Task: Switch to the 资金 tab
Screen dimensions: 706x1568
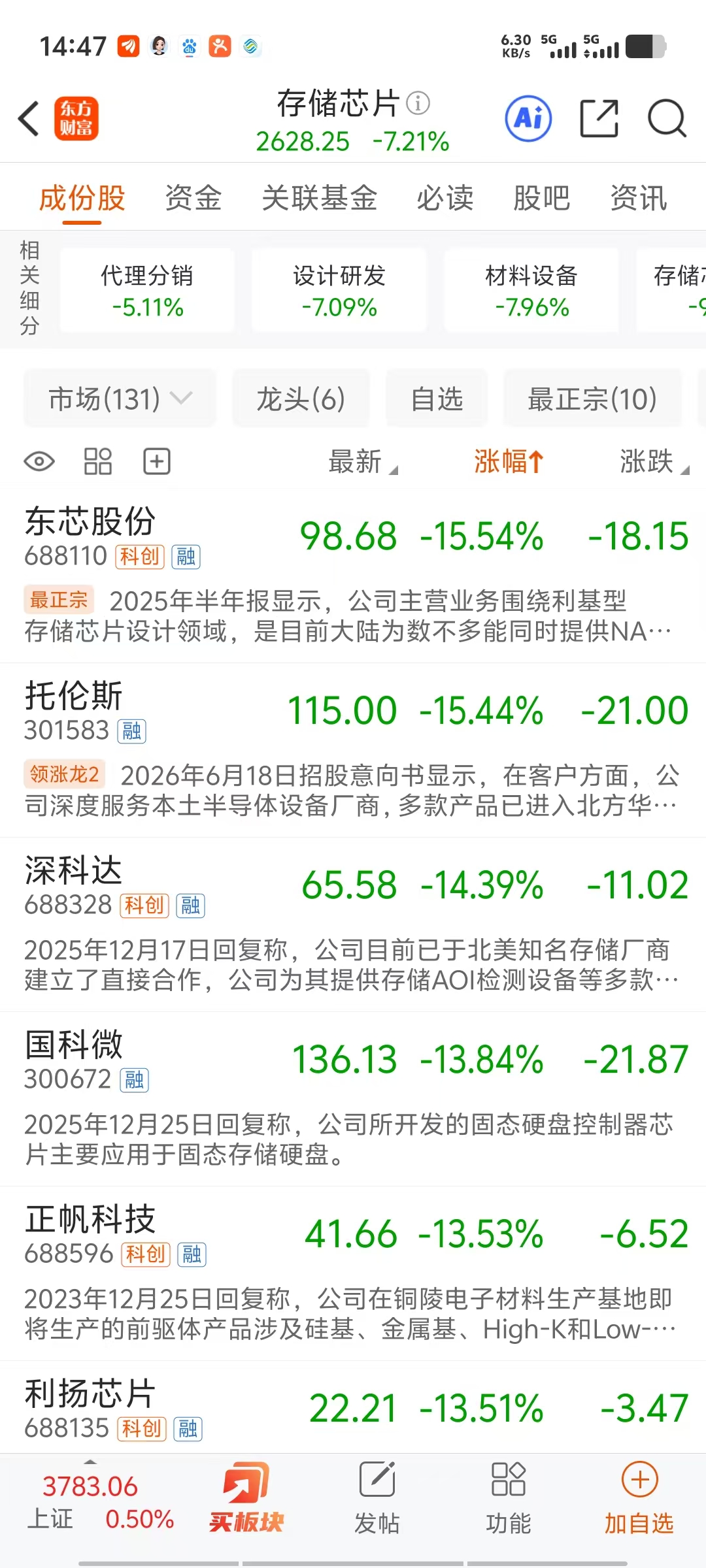Action: 193,198
